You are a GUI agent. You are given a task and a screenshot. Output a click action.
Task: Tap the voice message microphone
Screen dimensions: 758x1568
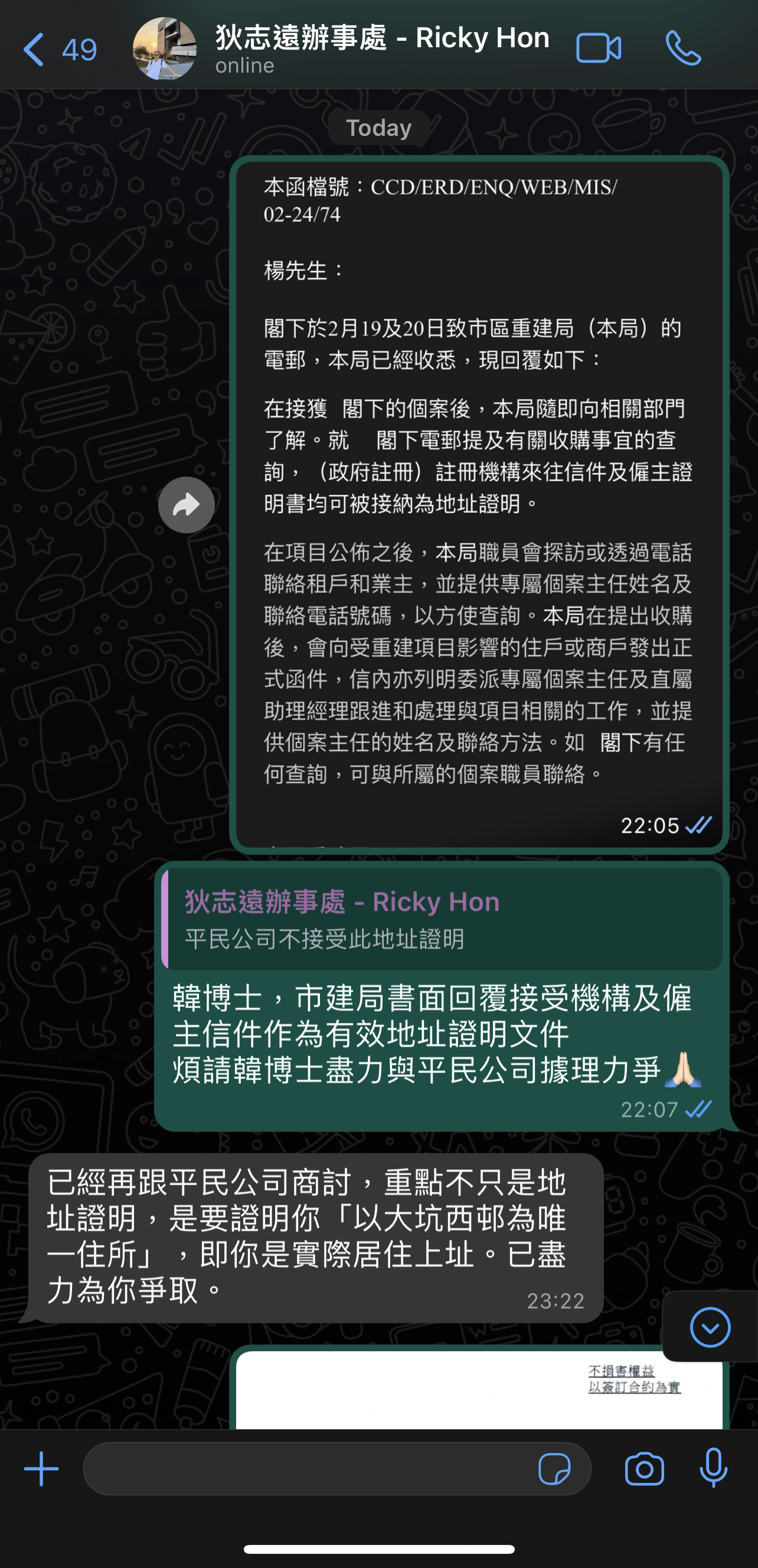tap(714, 1468)
